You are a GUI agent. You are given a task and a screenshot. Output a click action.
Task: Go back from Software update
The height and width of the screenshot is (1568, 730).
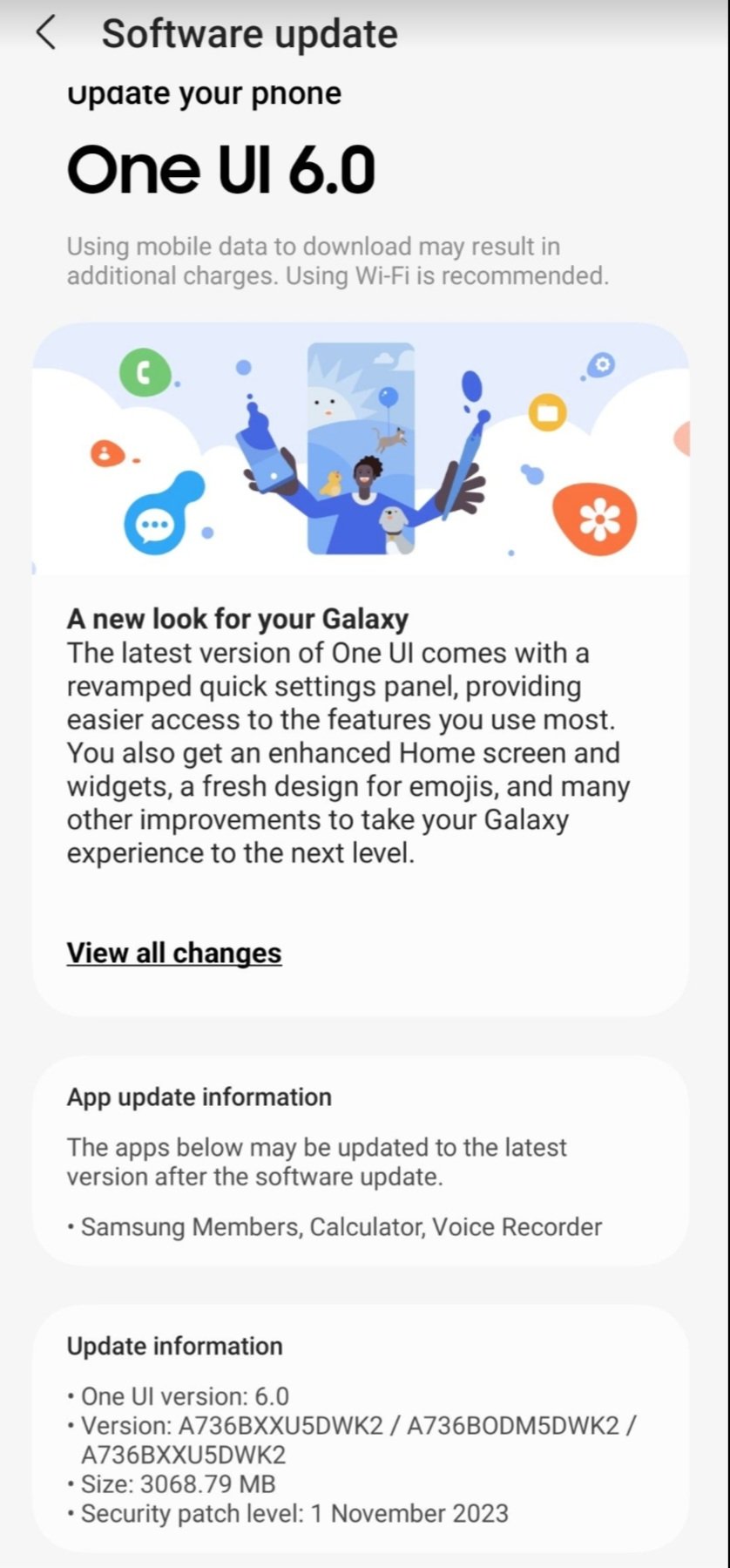pos(45,33)
